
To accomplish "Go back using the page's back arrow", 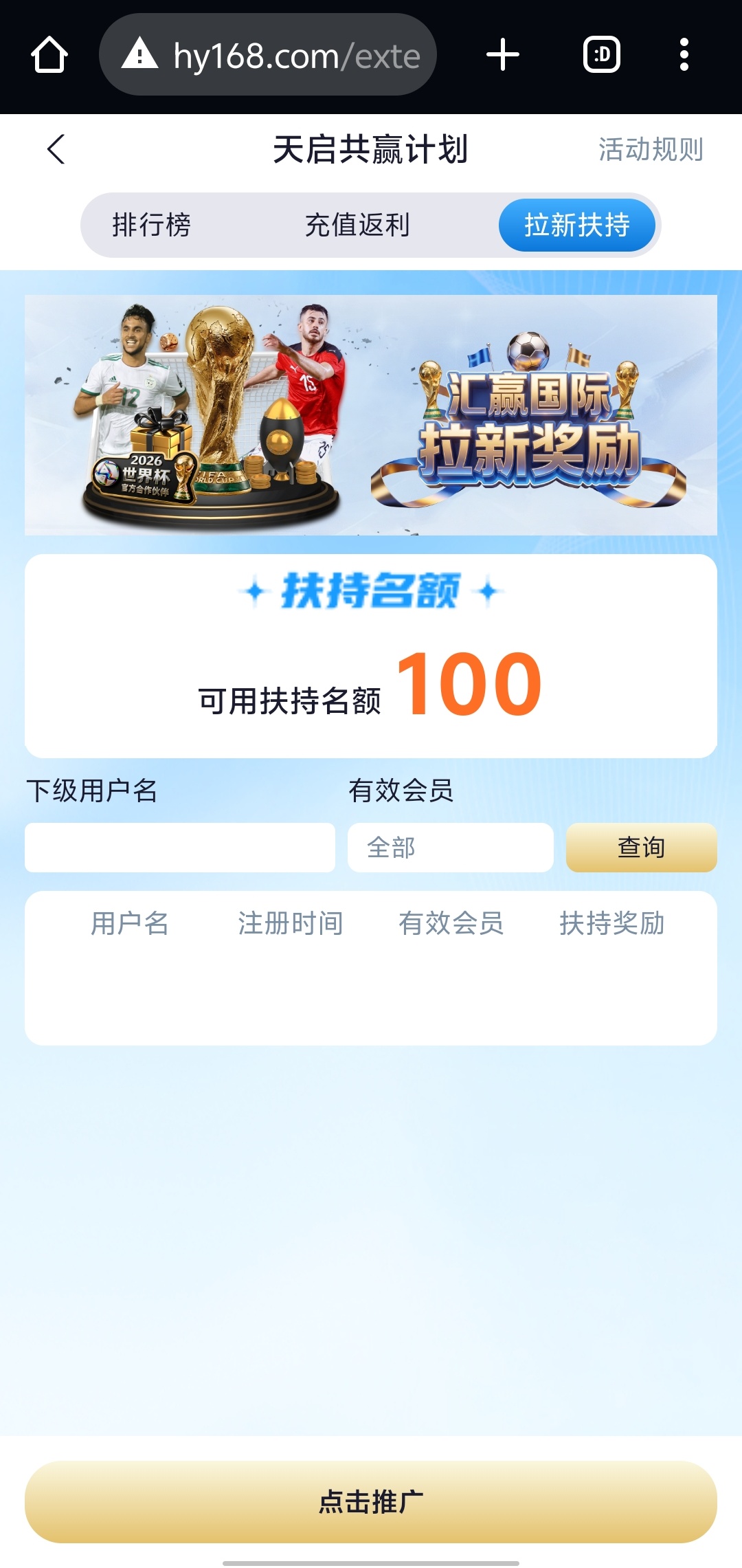I will (56, 149).
